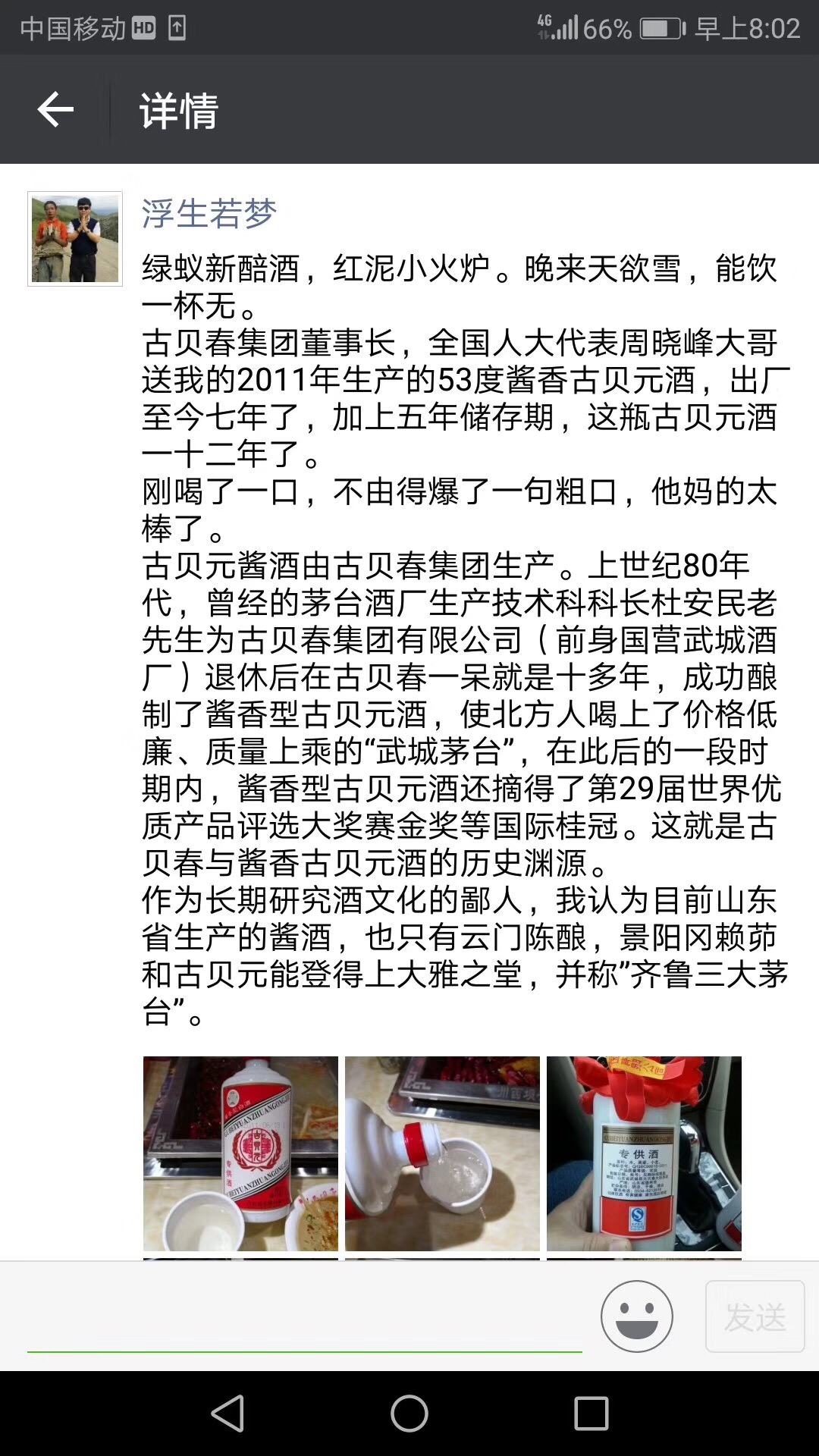Tap the system home button
The height and width of the screenshot is (1456, 819).
click(409, 1414)
